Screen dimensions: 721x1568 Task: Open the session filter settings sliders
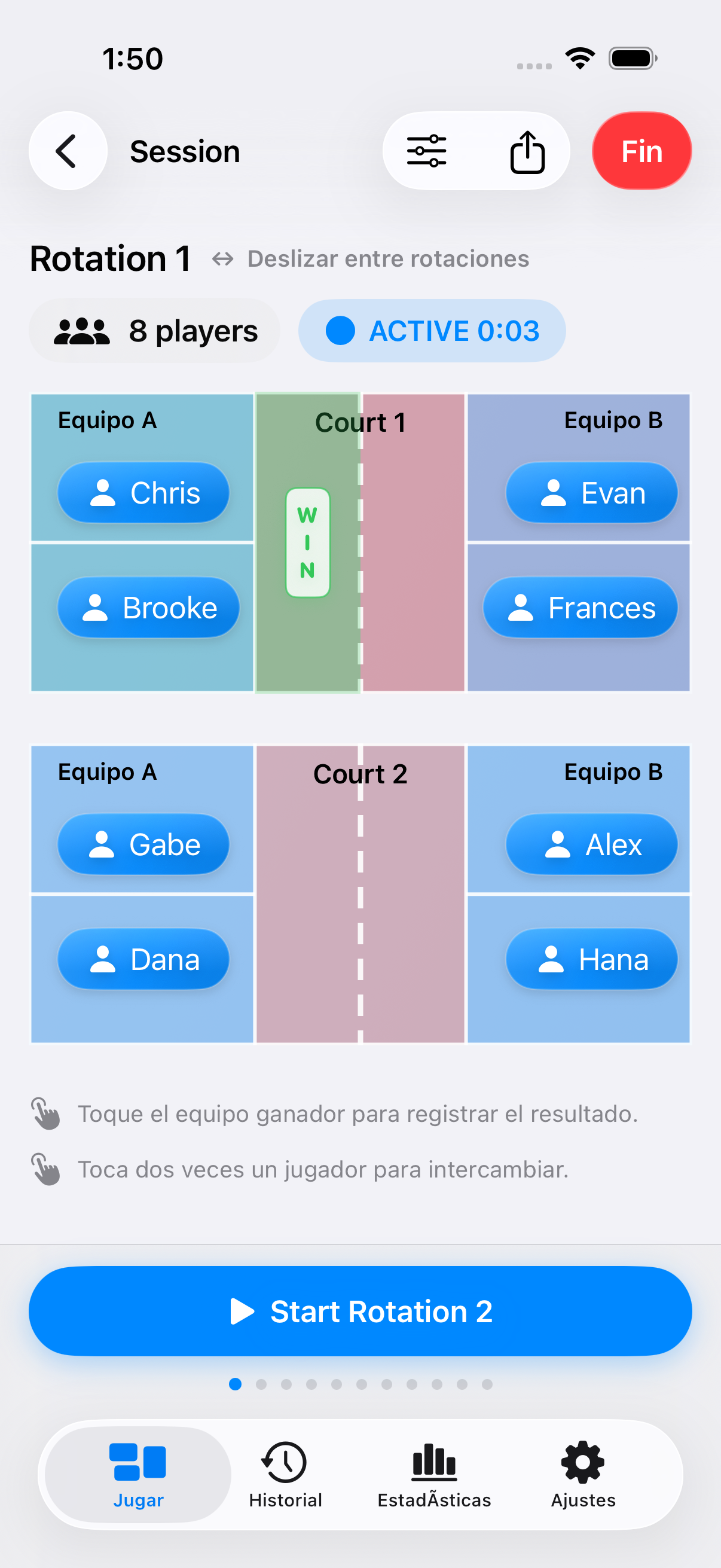426,151
